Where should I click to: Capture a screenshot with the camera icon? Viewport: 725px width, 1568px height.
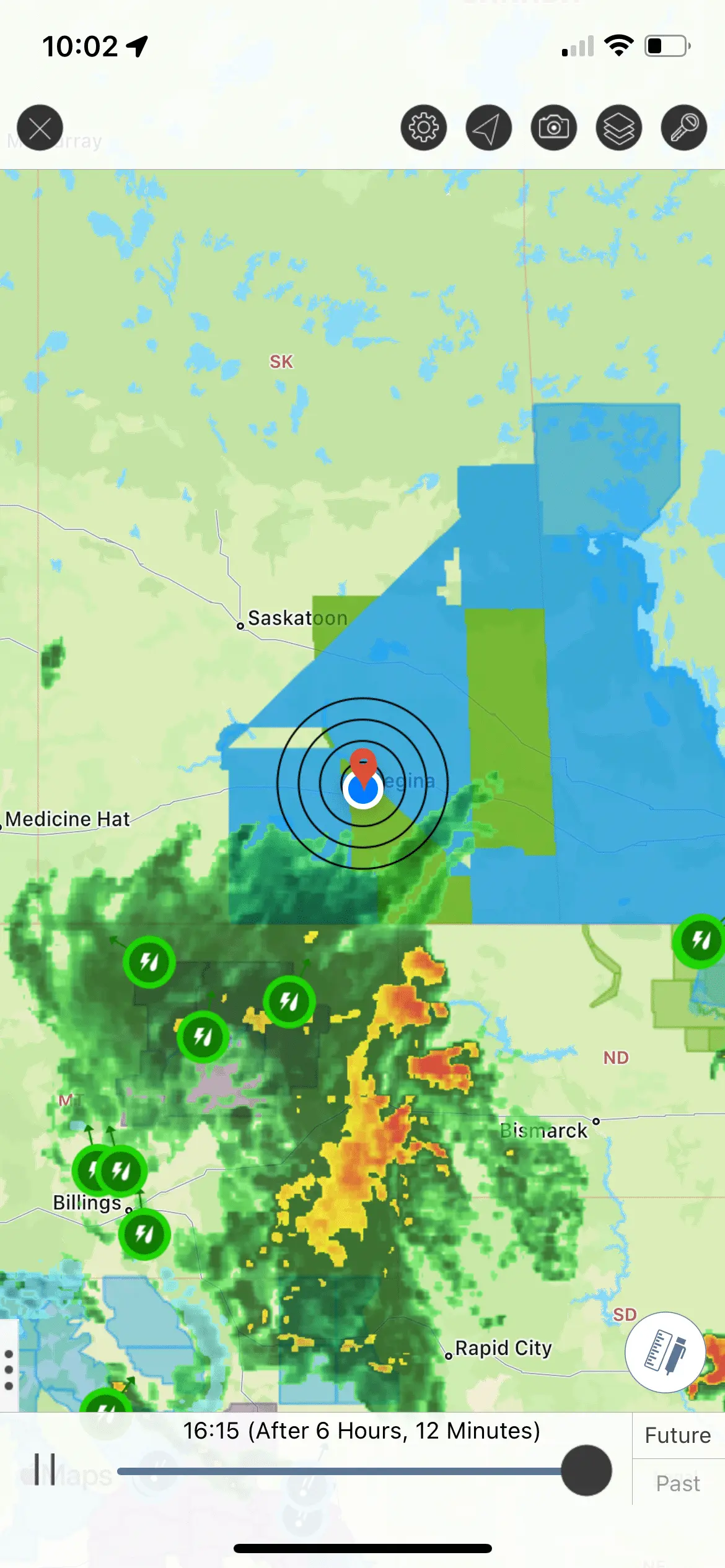tap(554, 128)
